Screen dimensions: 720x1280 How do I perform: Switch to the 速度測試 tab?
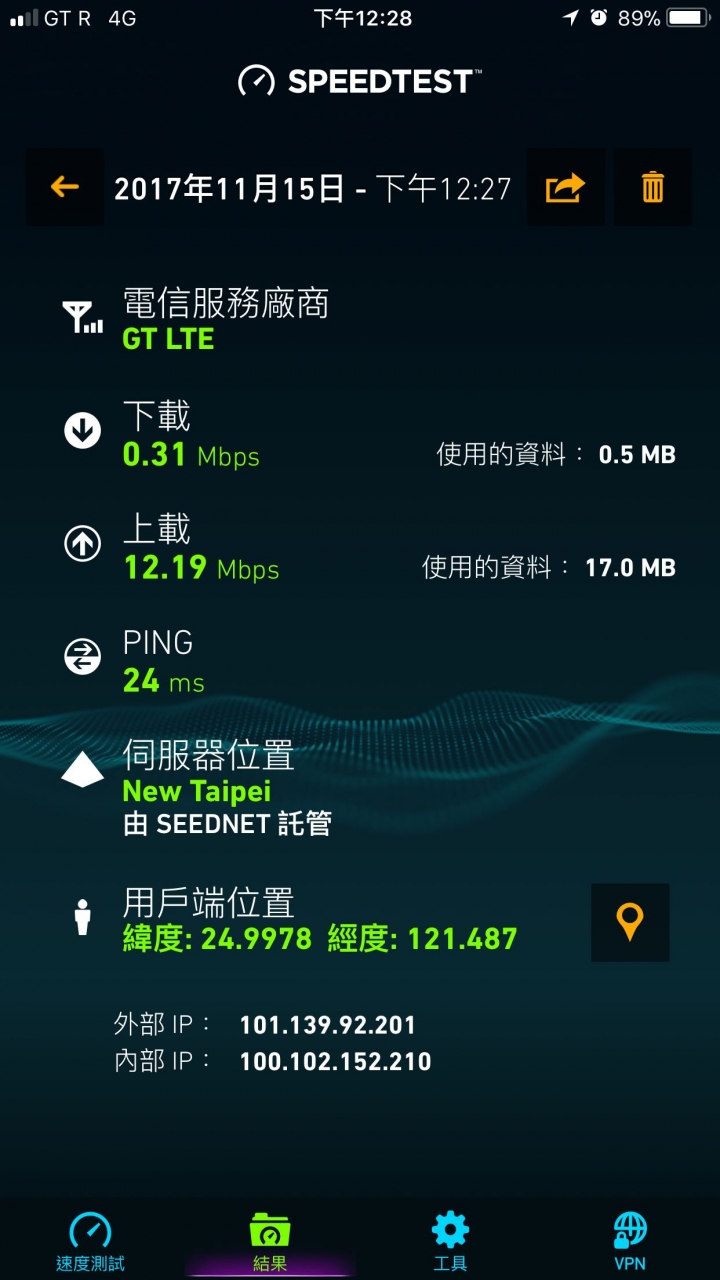[90, 1241]
